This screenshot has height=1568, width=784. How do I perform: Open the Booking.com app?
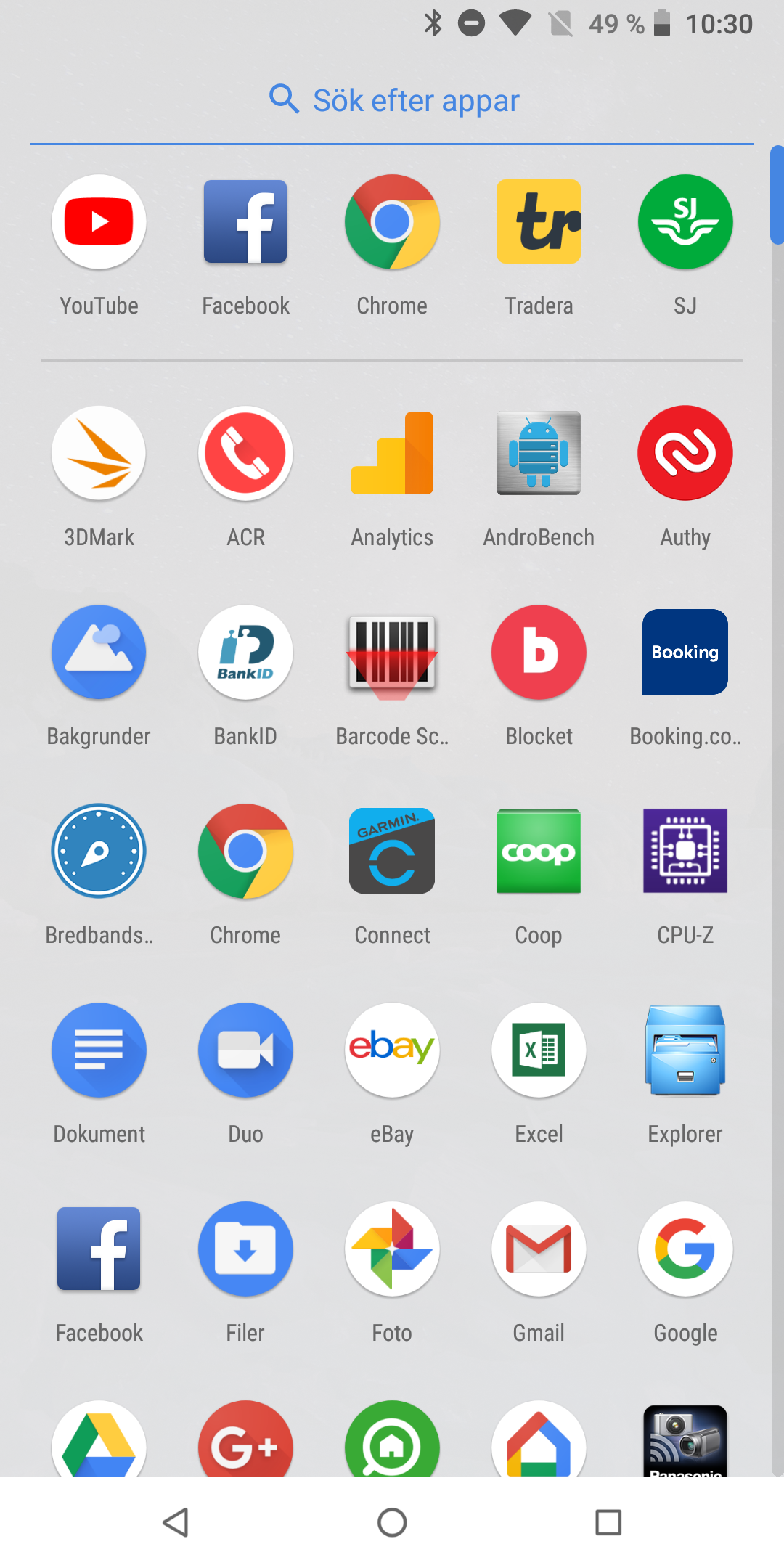click(x=685, y=653)
